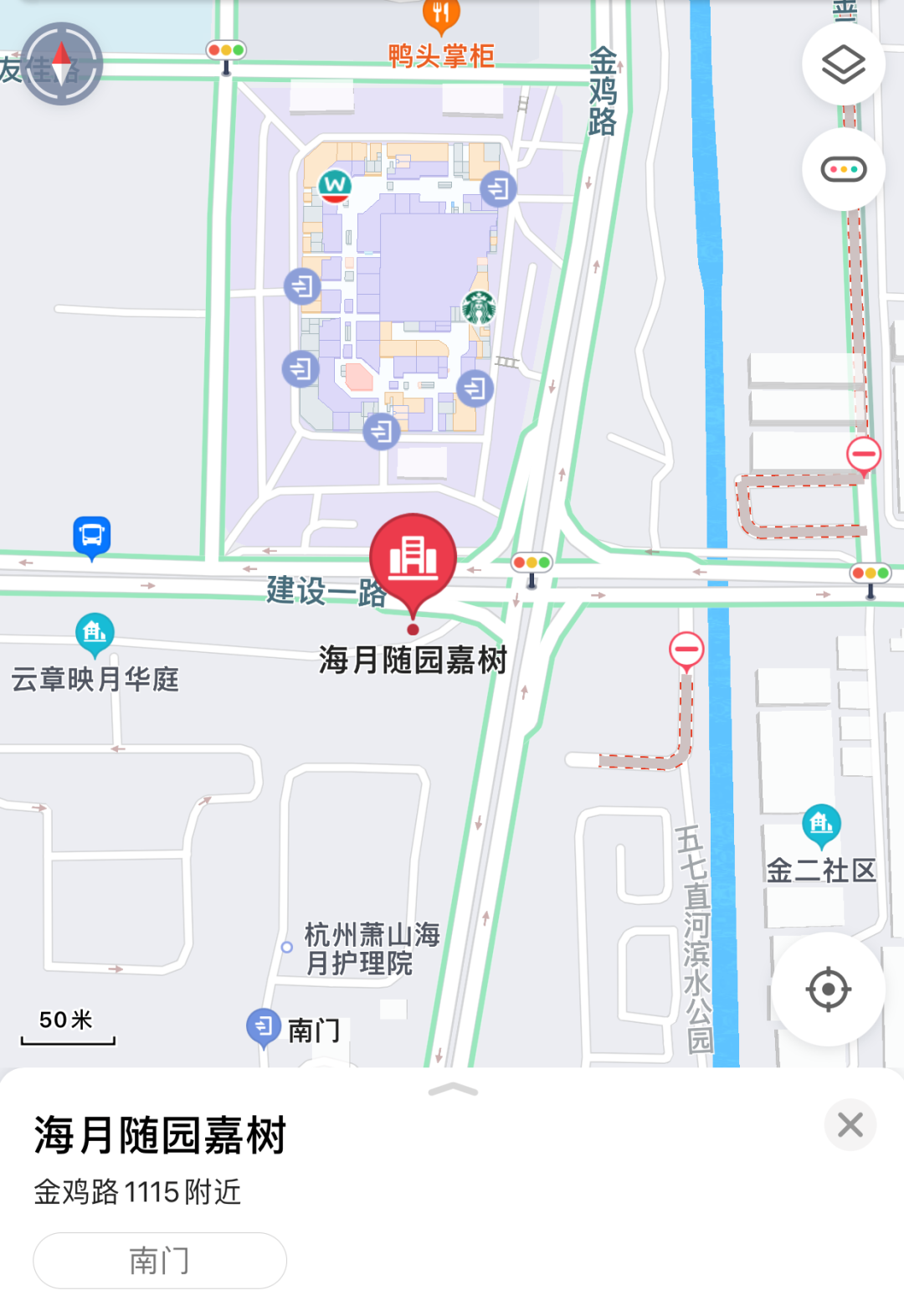Open the 云章映月华庭 residential marker
This screenshot has height=1316, width=904.
point(95,633)
